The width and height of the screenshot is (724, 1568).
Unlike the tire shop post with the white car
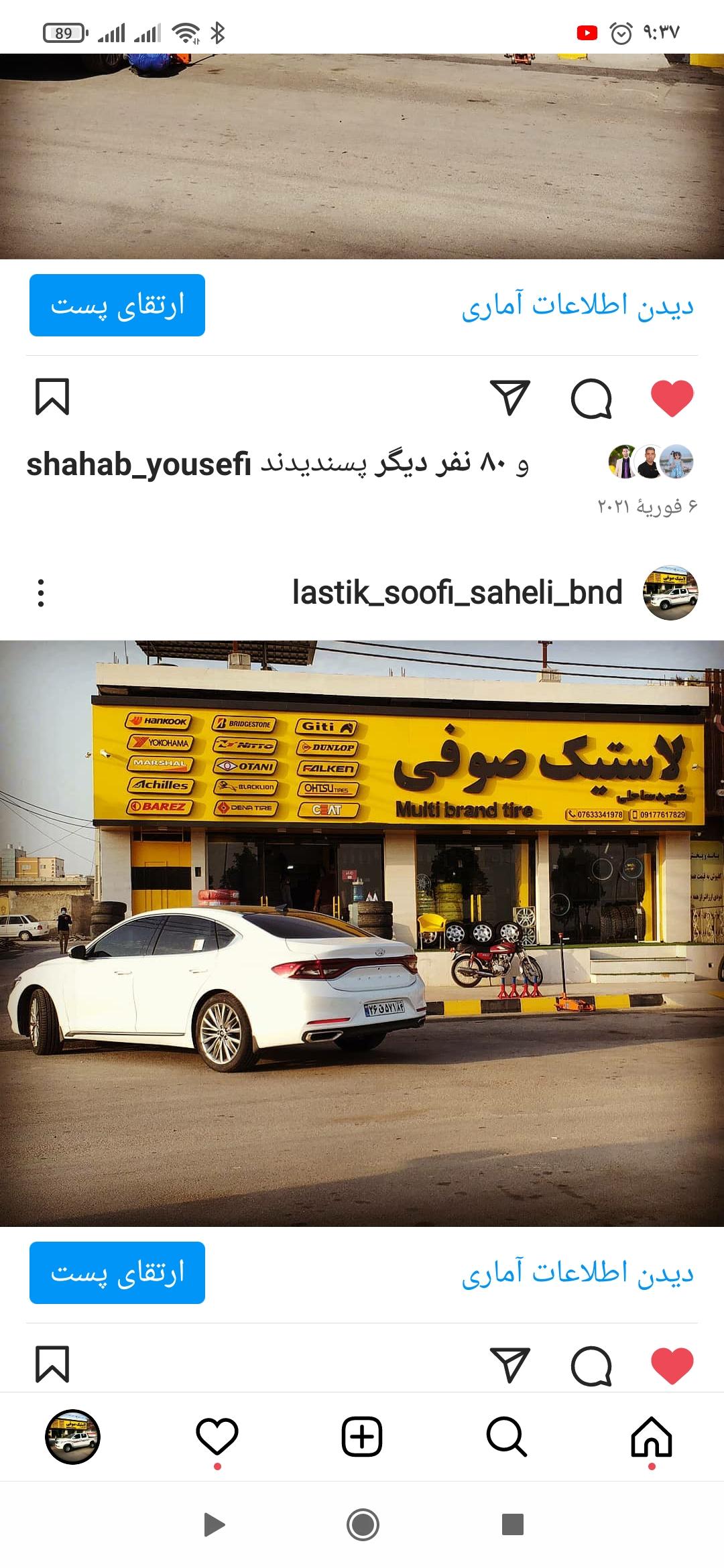point(672,1365)
